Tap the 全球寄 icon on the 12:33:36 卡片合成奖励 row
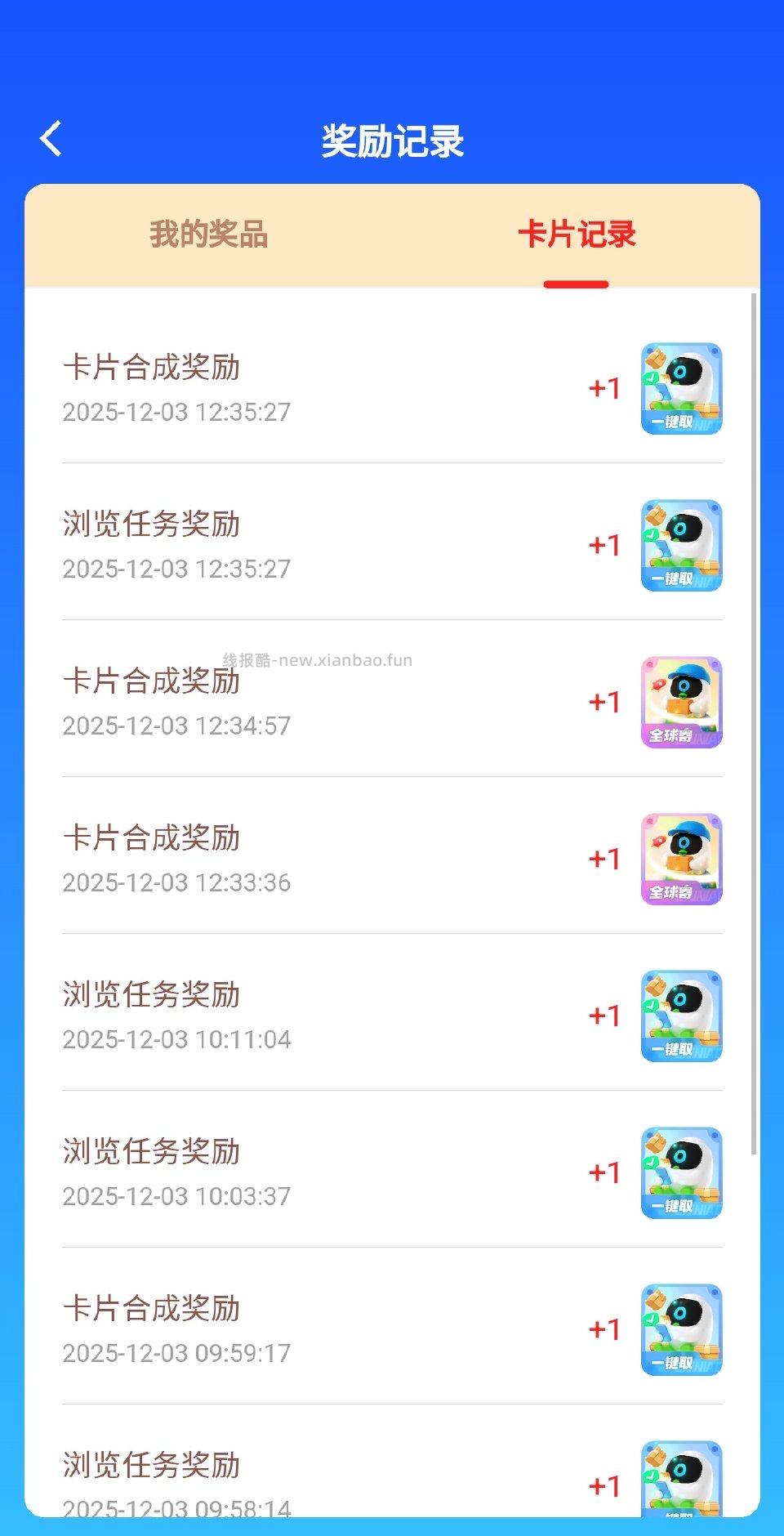 pos(682,860)
